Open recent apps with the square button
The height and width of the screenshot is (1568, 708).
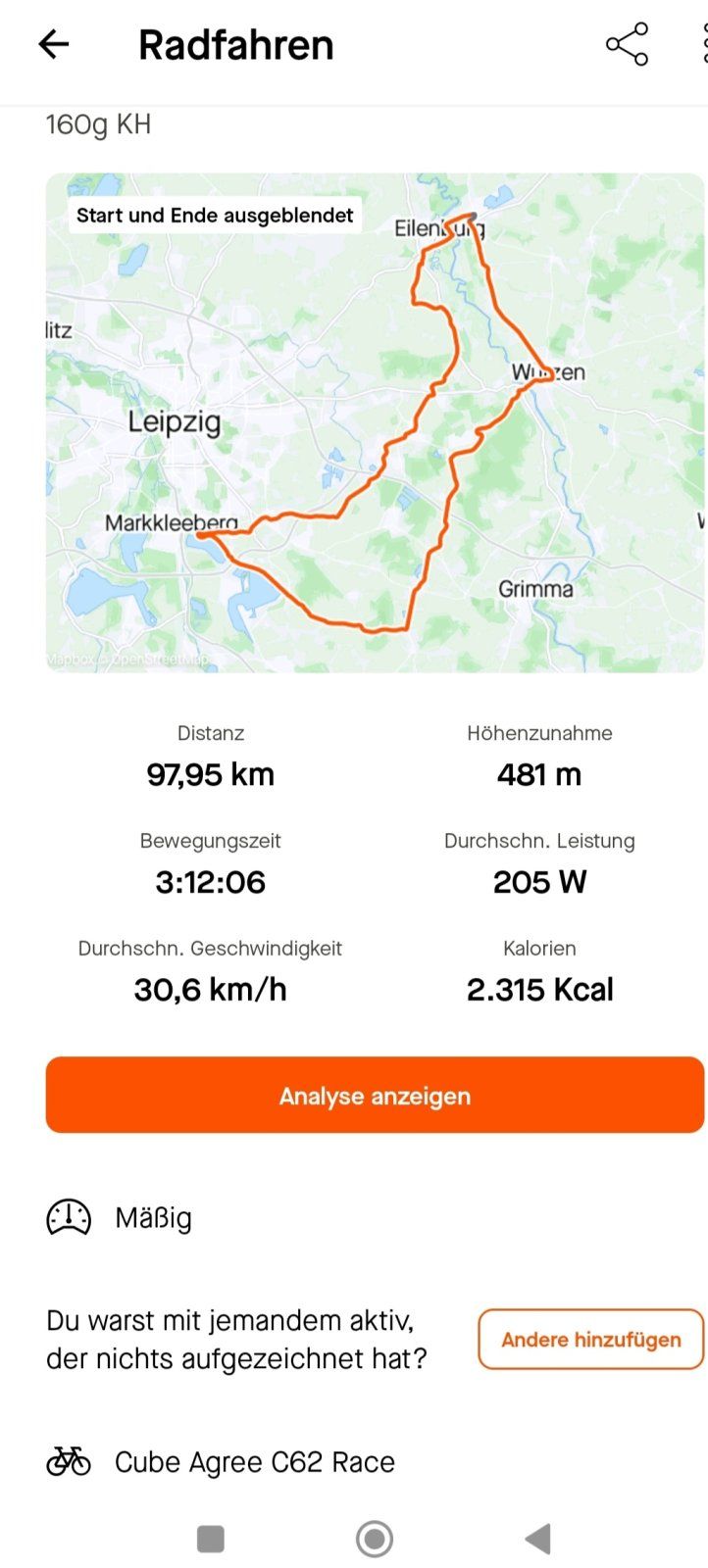coord(211,1539)
